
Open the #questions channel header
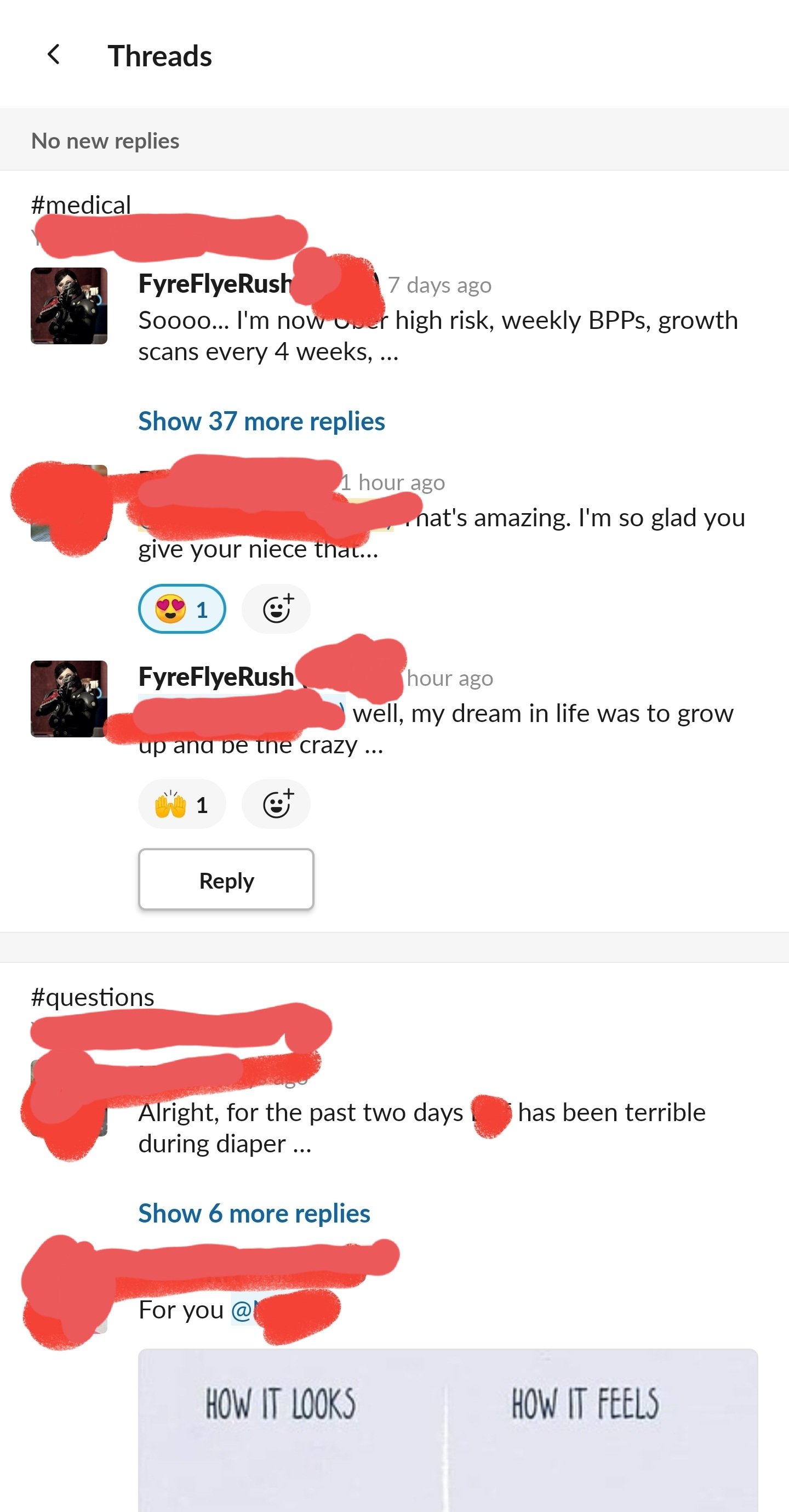pos(93,997)
